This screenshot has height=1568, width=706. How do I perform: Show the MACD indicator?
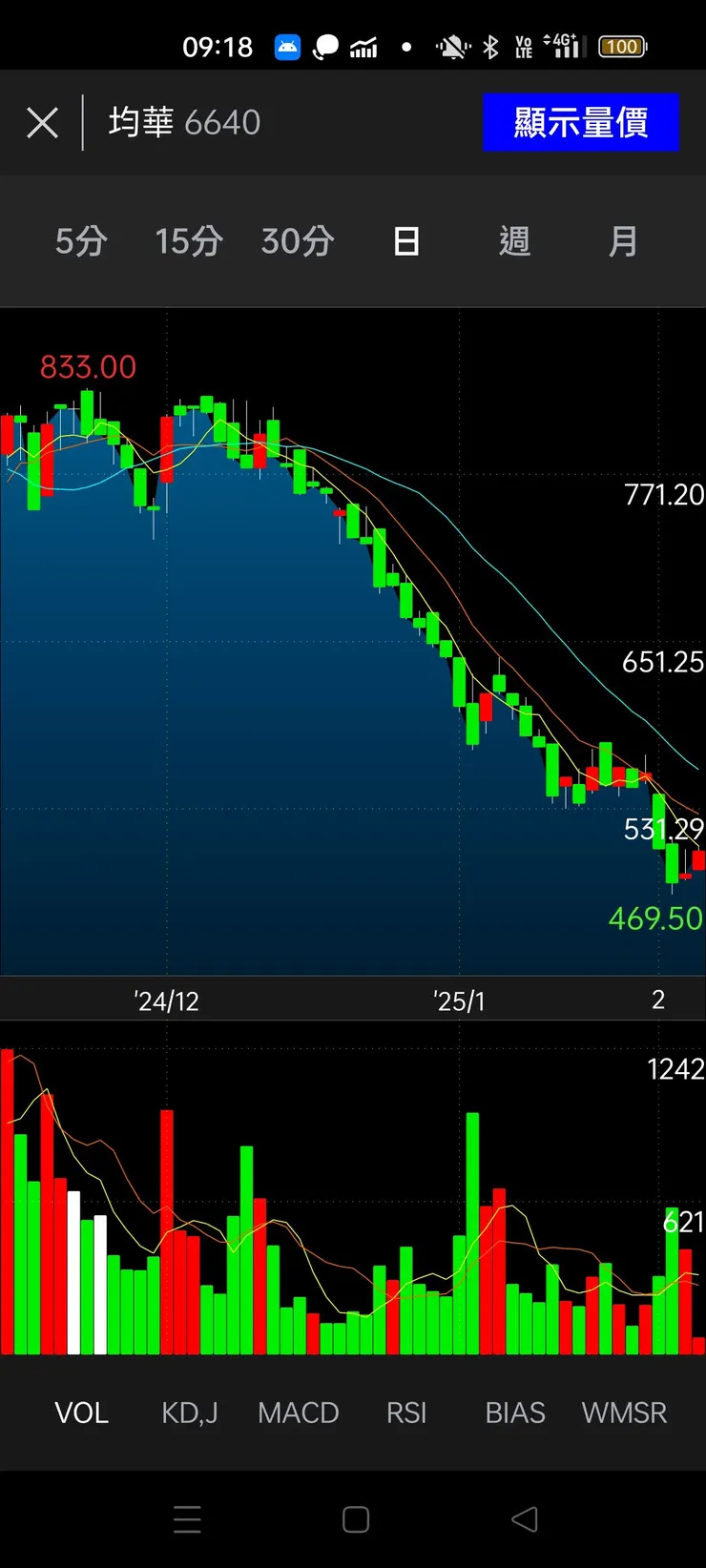(299, 1413)
